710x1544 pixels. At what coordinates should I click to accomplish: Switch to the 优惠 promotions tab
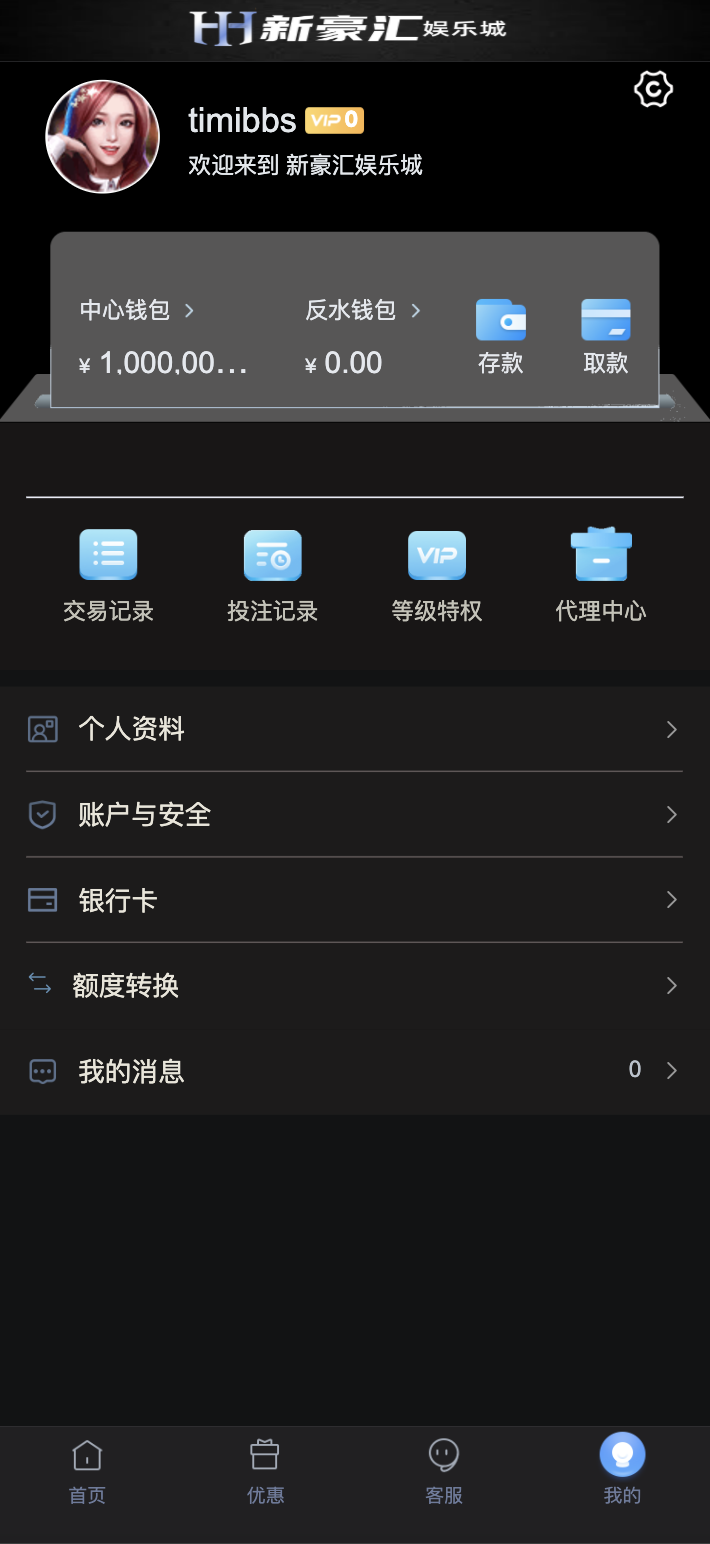tap(265, 1472)
